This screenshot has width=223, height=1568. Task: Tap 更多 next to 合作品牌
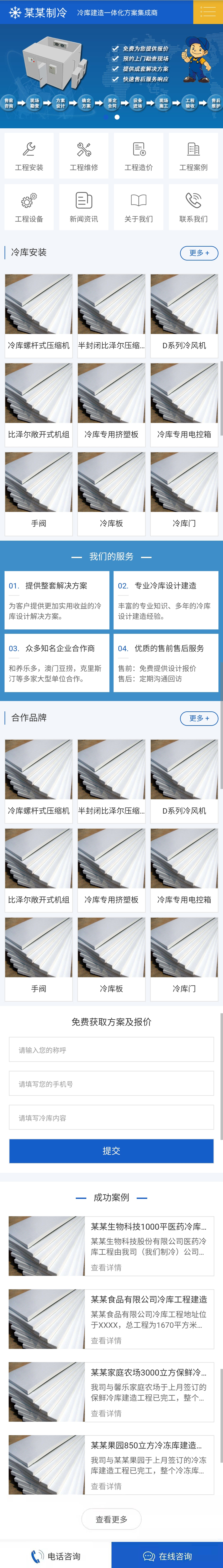click(199, 718)
